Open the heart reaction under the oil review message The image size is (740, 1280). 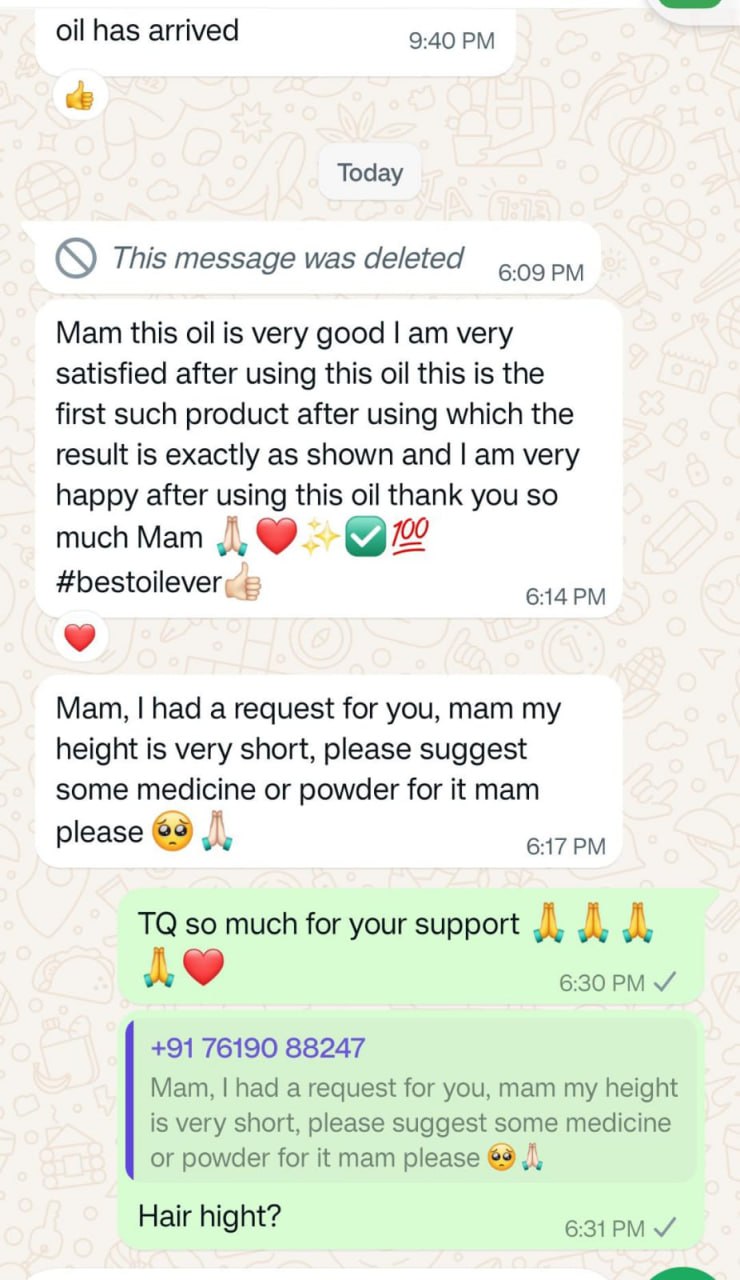pos(79,637)
